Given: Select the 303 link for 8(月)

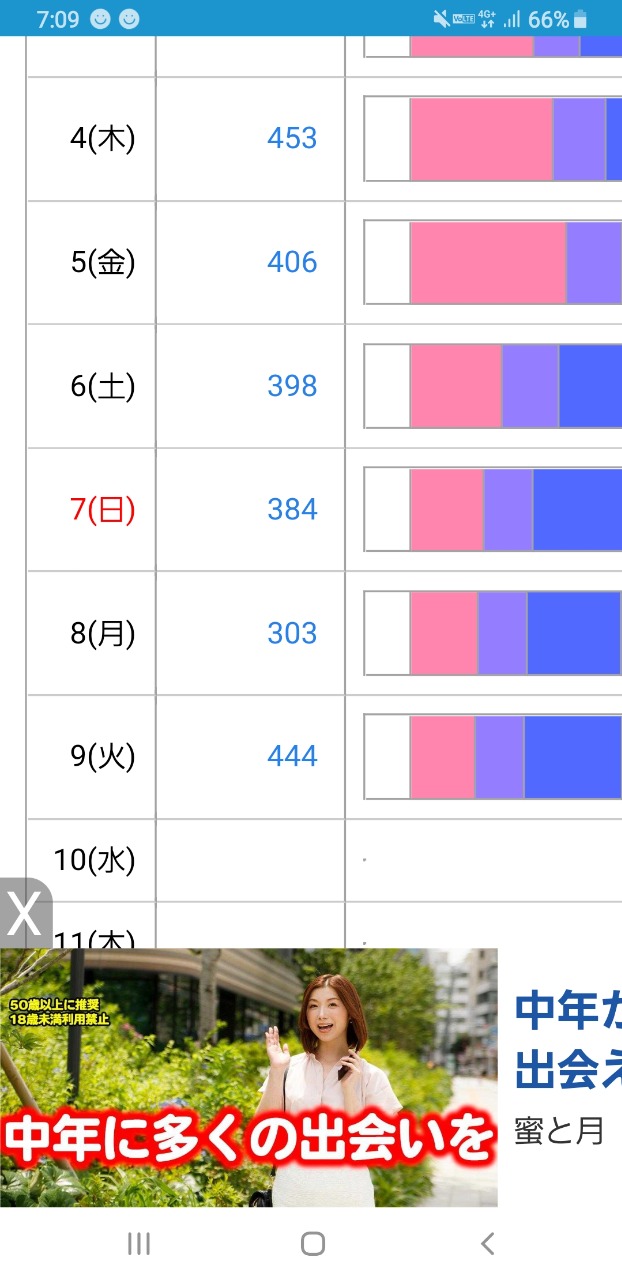Looking at the screenshot, I should tap(292, 633).
